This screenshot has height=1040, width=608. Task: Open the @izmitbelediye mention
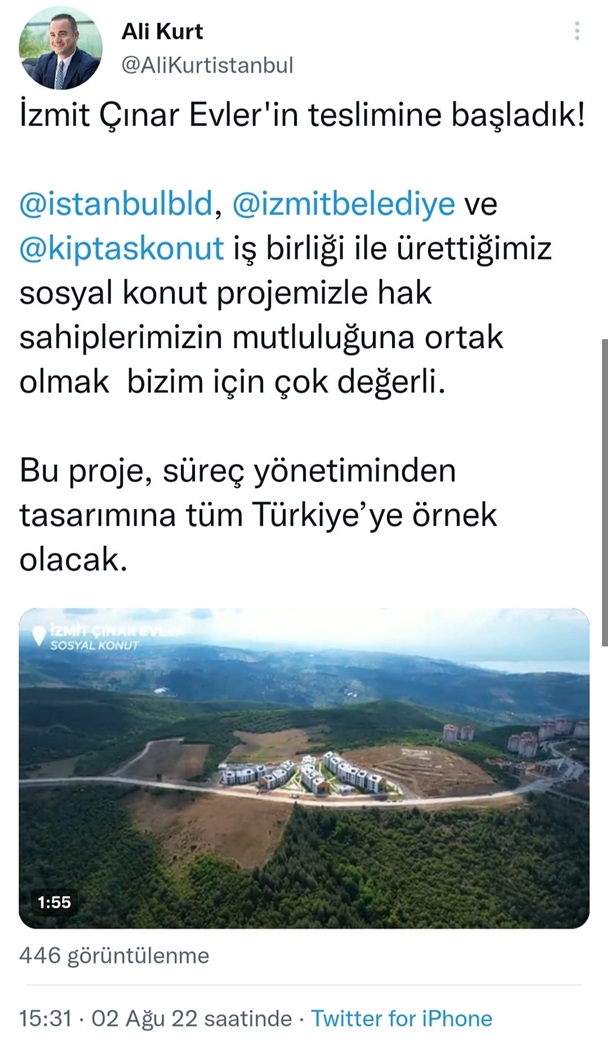(343, 205)
